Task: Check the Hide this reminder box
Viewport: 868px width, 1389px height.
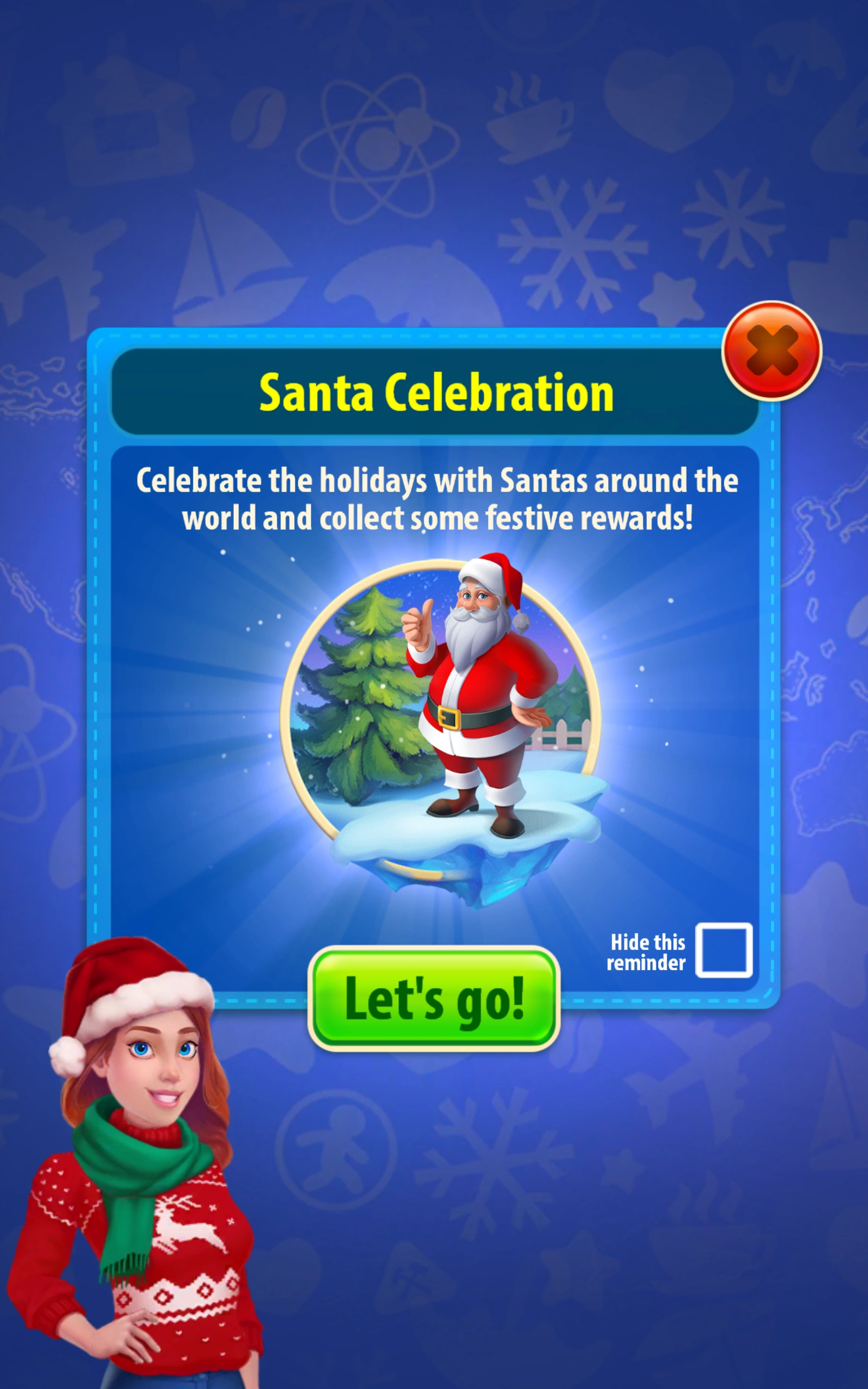Action: click(x=723, y=950)
